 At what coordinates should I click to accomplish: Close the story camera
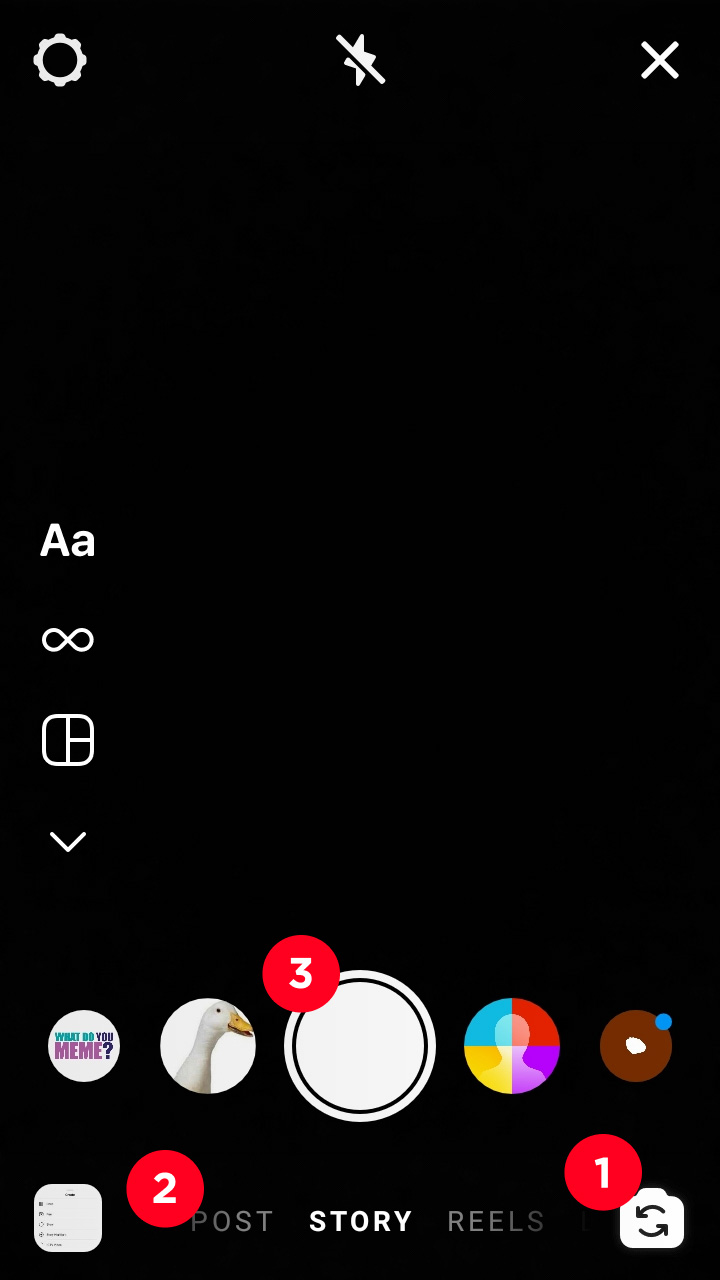coord(660,60)
